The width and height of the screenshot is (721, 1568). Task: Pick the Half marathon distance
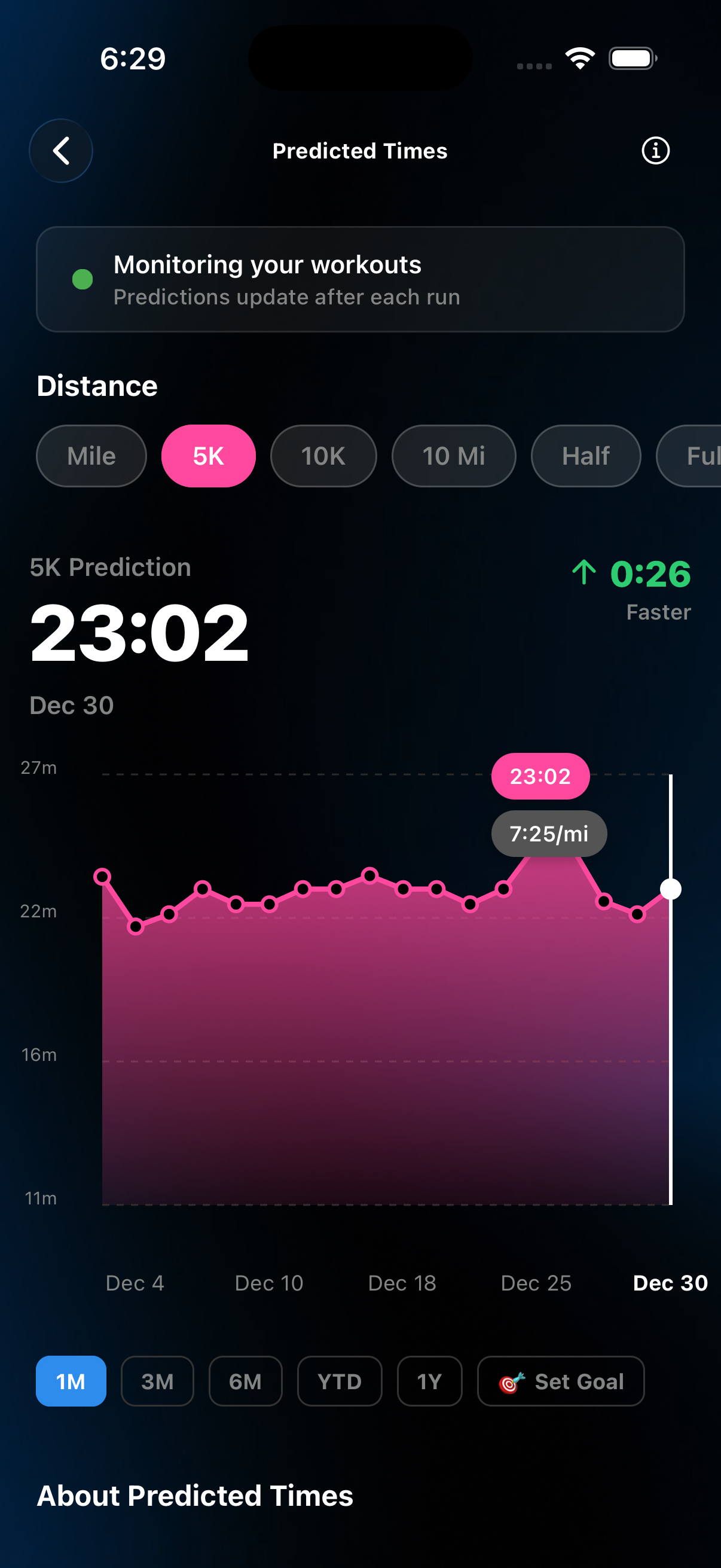pyautogui.click(x=585, y=456)
